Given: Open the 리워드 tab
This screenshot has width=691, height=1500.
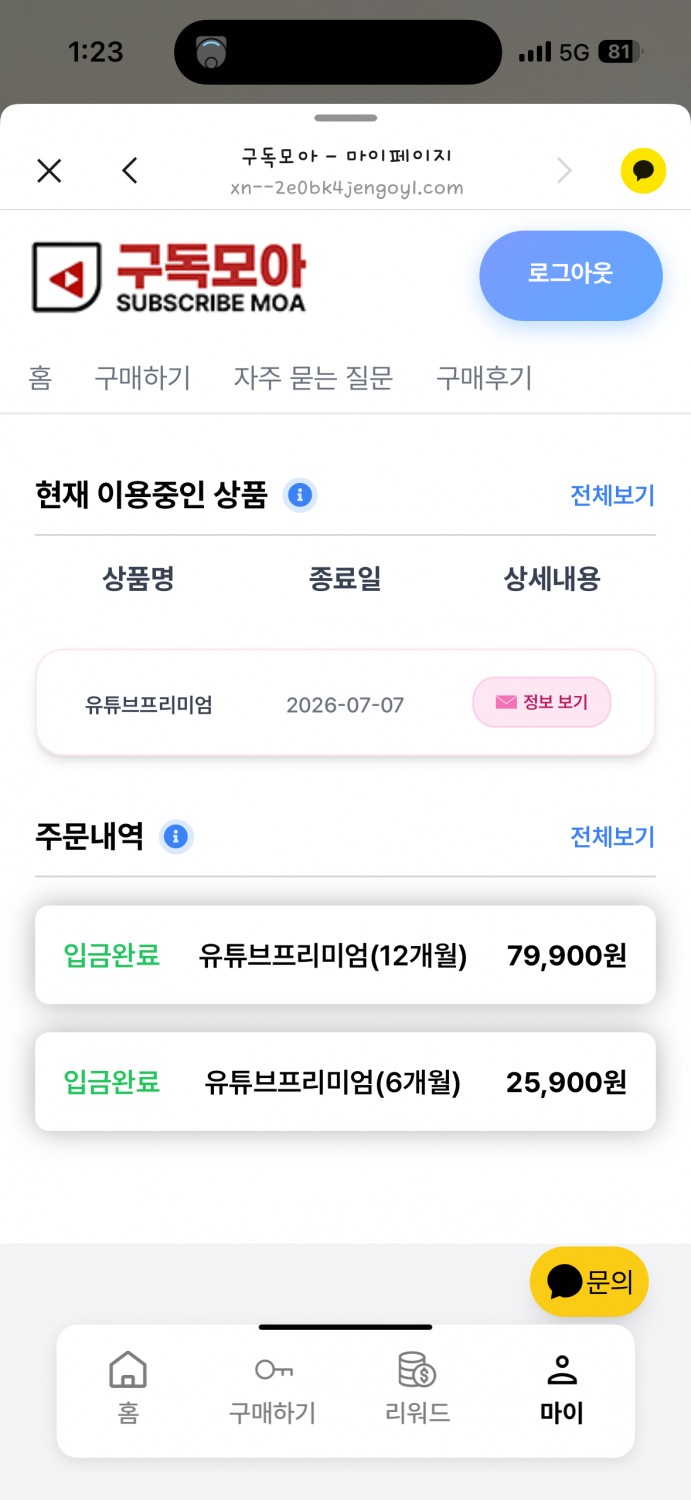Looking at the screenshot, I should click(x=417, y=1388).
